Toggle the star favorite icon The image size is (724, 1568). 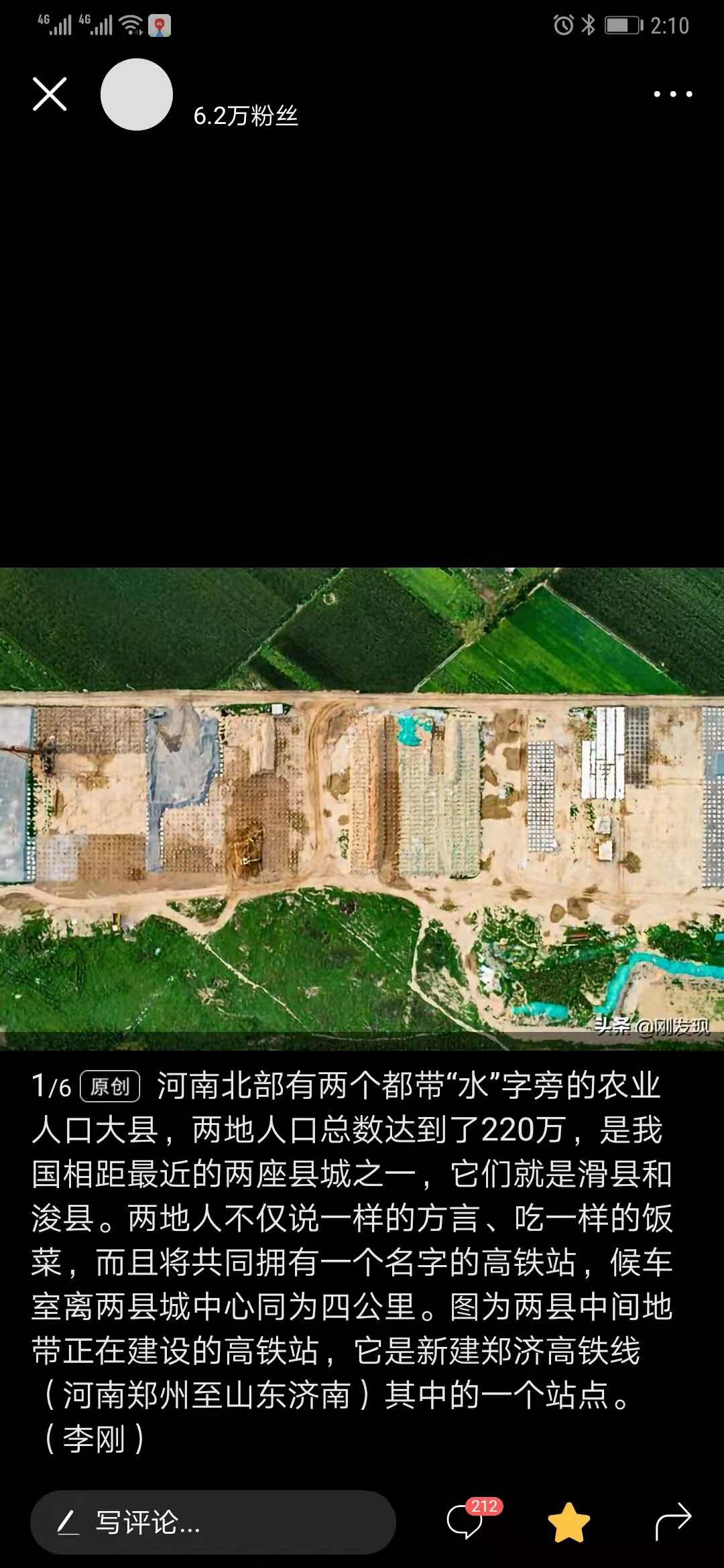[x=568, y=1522]
